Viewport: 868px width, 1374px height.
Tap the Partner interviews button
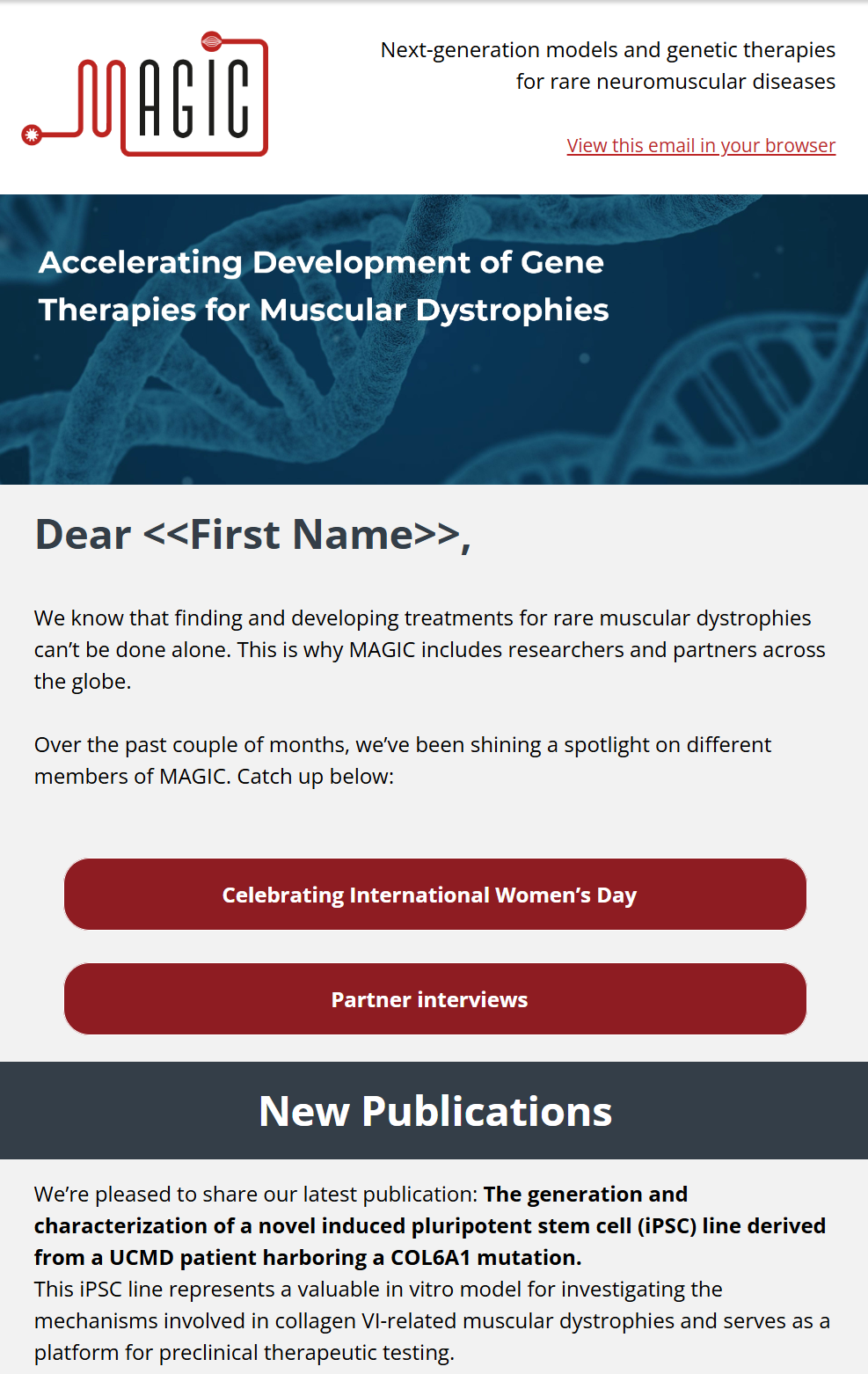(x=434, y=999)
